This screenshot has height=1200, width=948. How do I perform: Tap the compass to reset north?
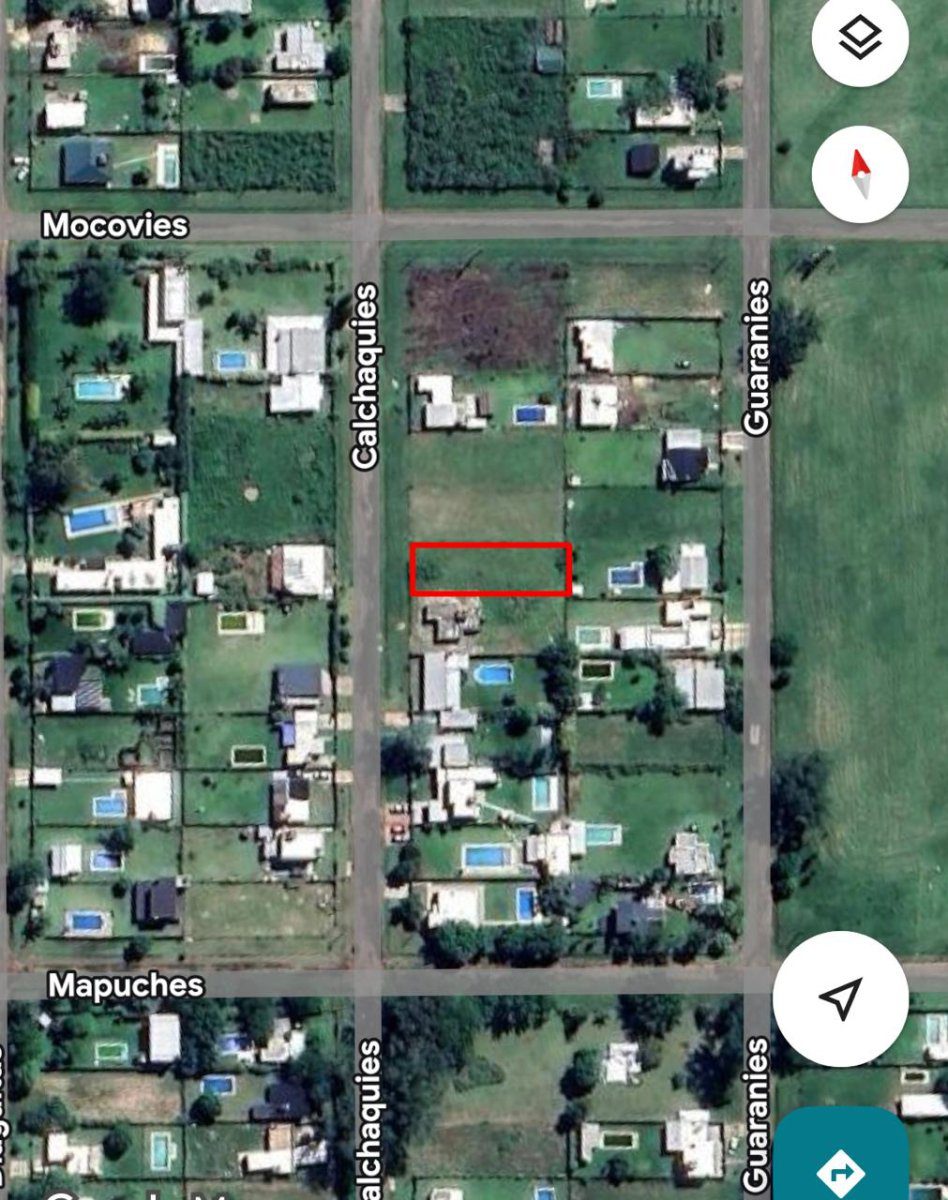(860, 175)
